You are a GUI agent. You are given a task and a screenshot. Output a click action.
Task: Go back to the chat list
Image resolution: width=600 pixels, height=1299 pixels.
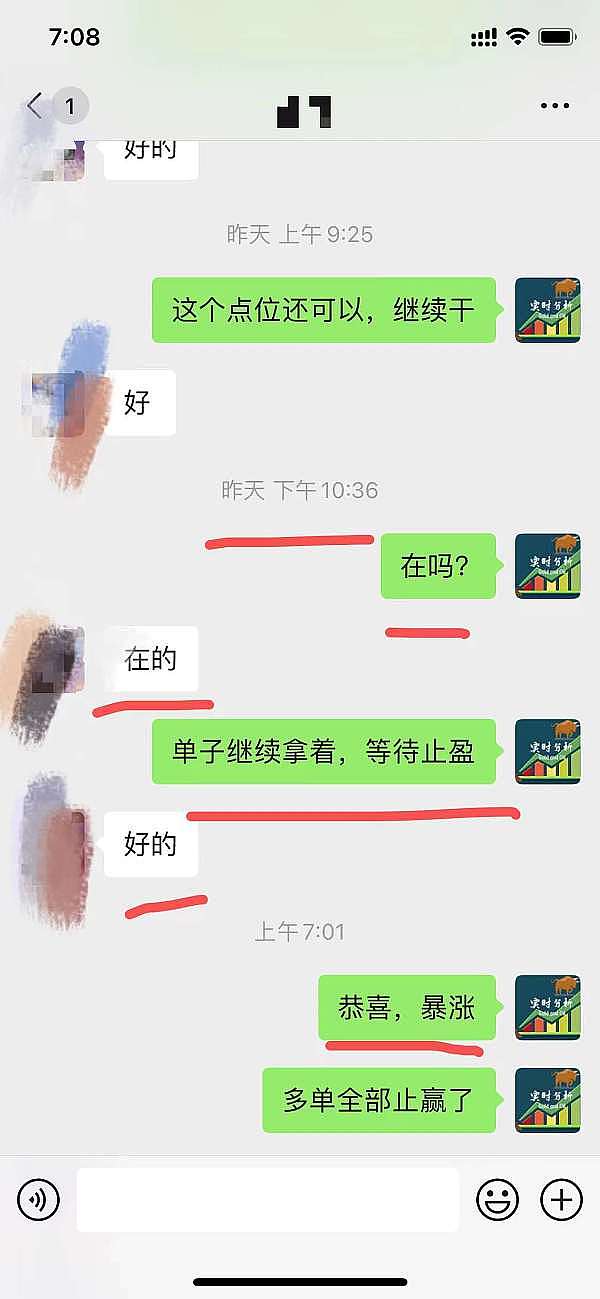pyautogui.click(x=36, y=106)
